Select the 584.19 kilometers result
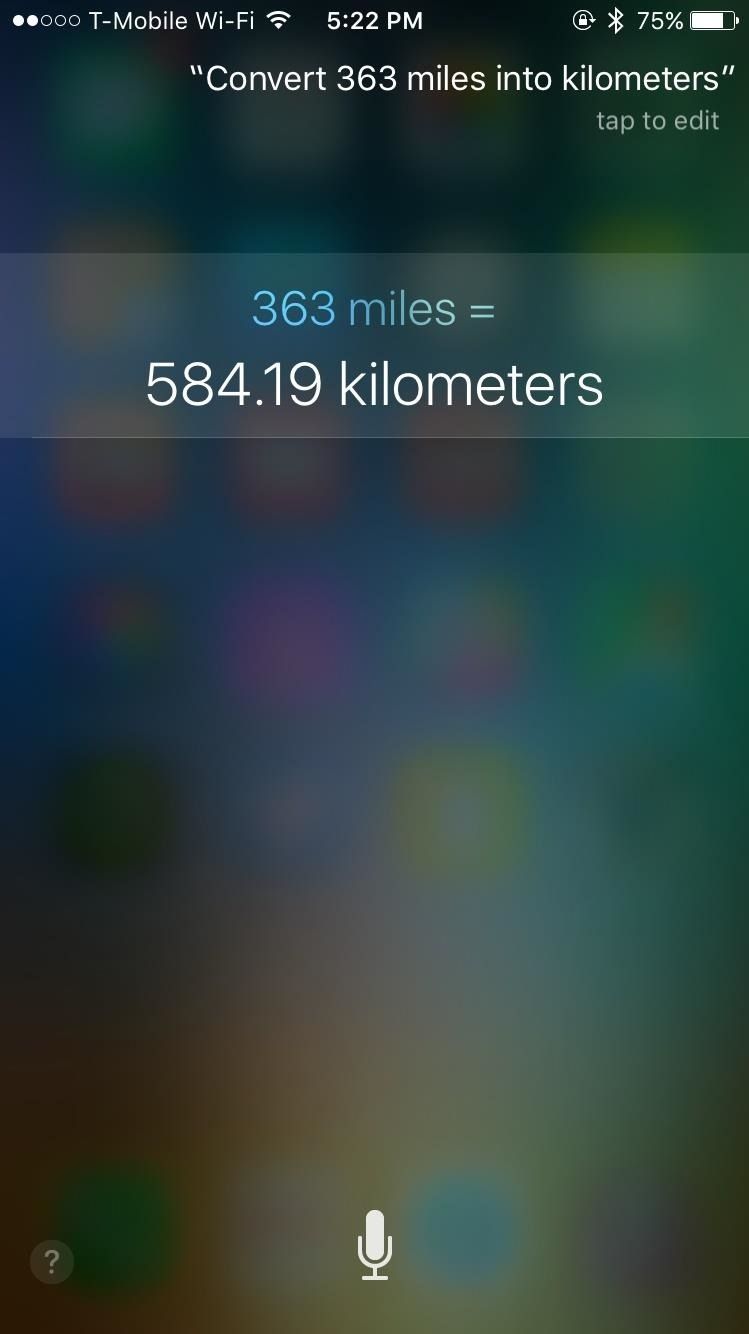 pyautogui.click(x=375, y=383)
